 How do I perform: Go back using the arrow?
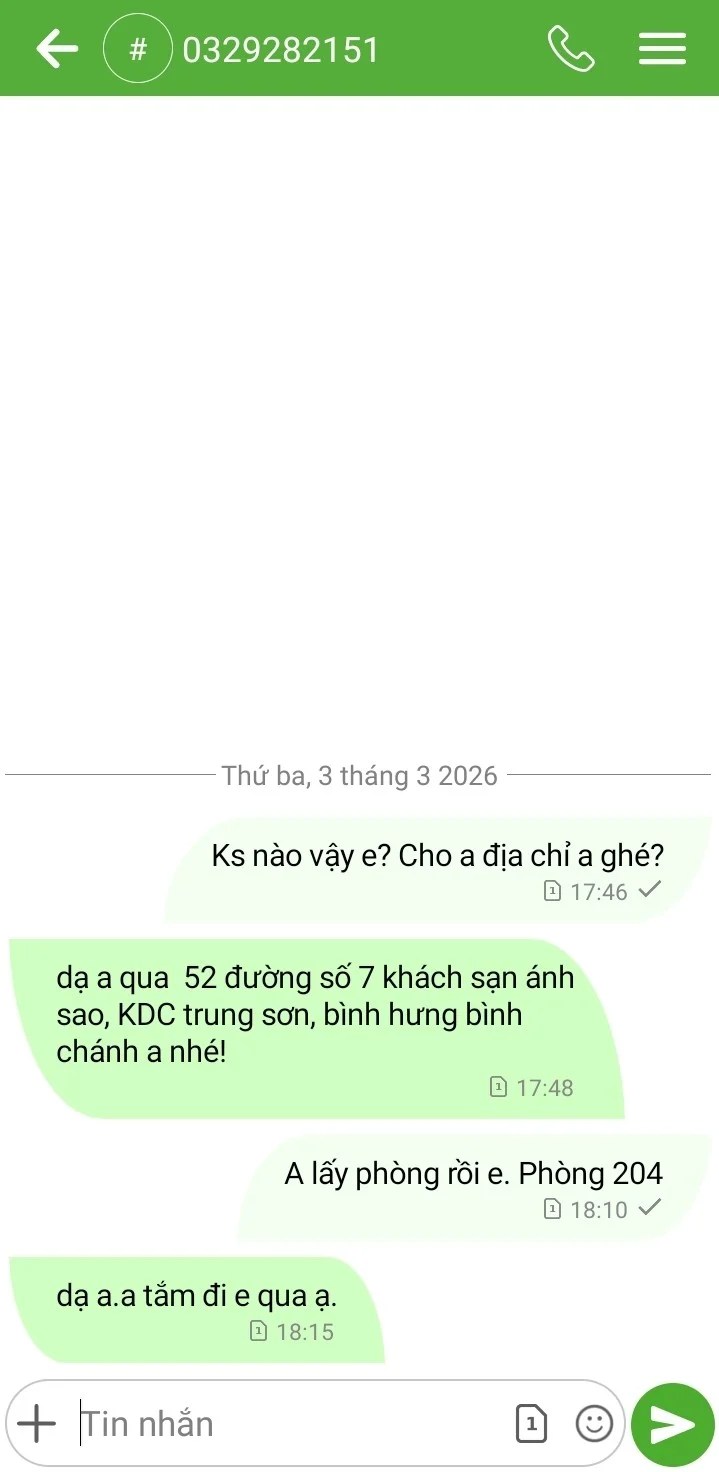point(57,48)
